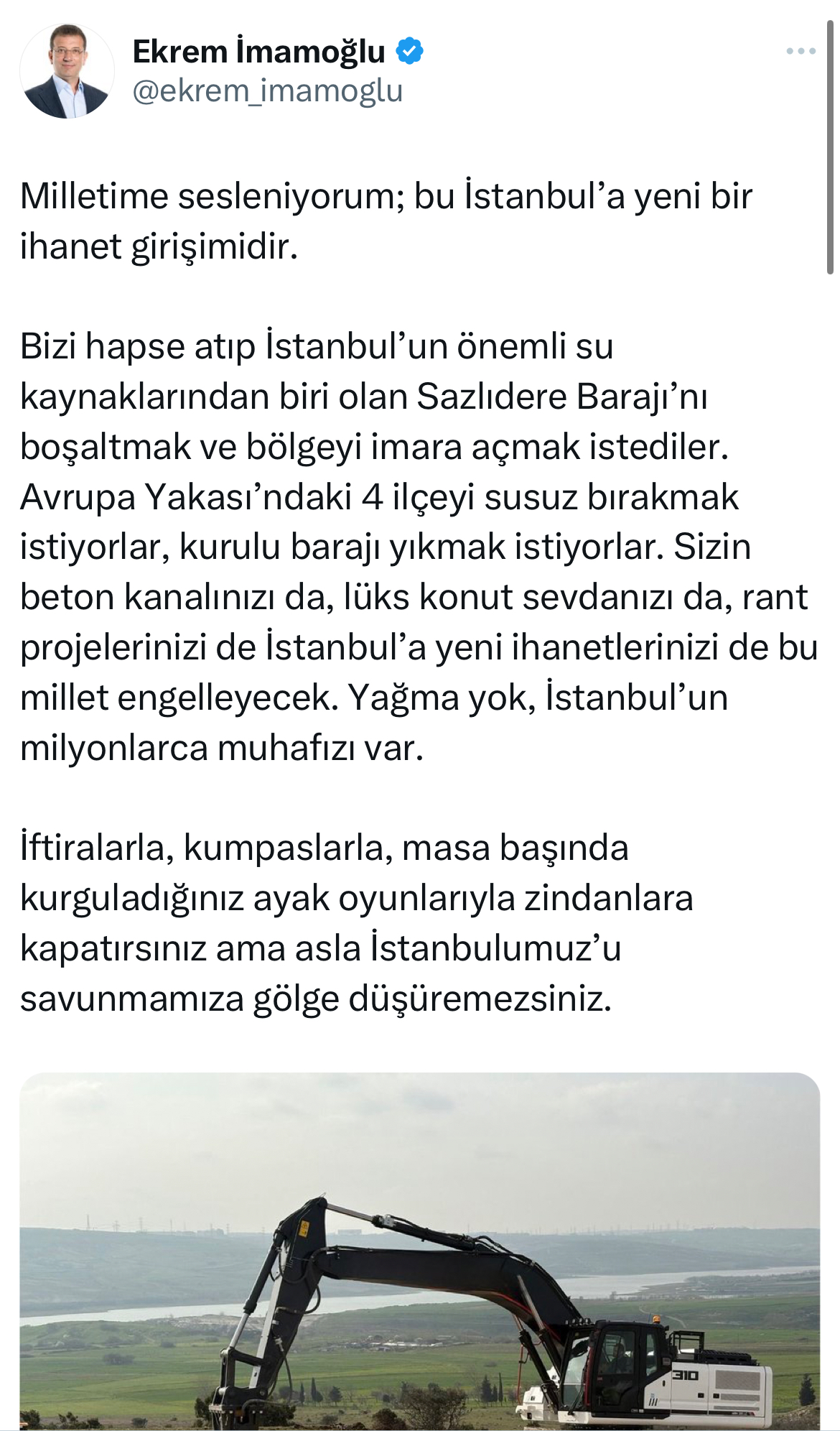Open Ekrem İmamoğlu's profile picture
This screenshot has width=840, height=1431.
pos(67,71)
